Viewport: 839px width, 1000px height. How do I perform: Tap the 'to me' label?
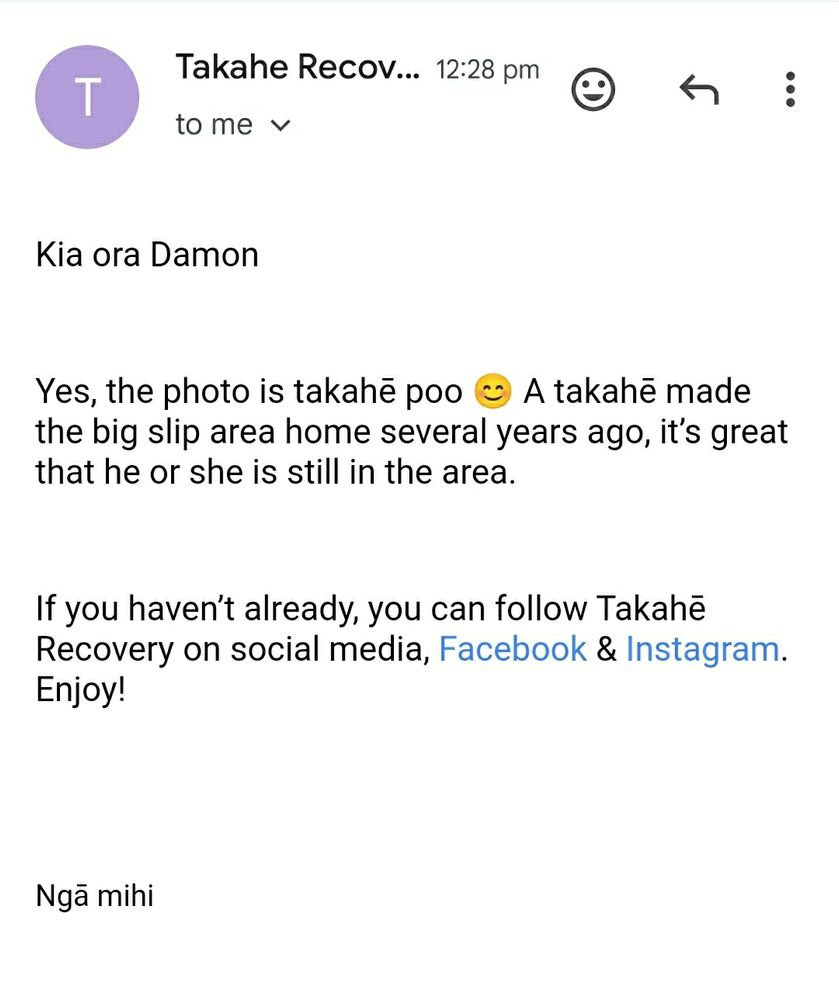tap(213, 125)
